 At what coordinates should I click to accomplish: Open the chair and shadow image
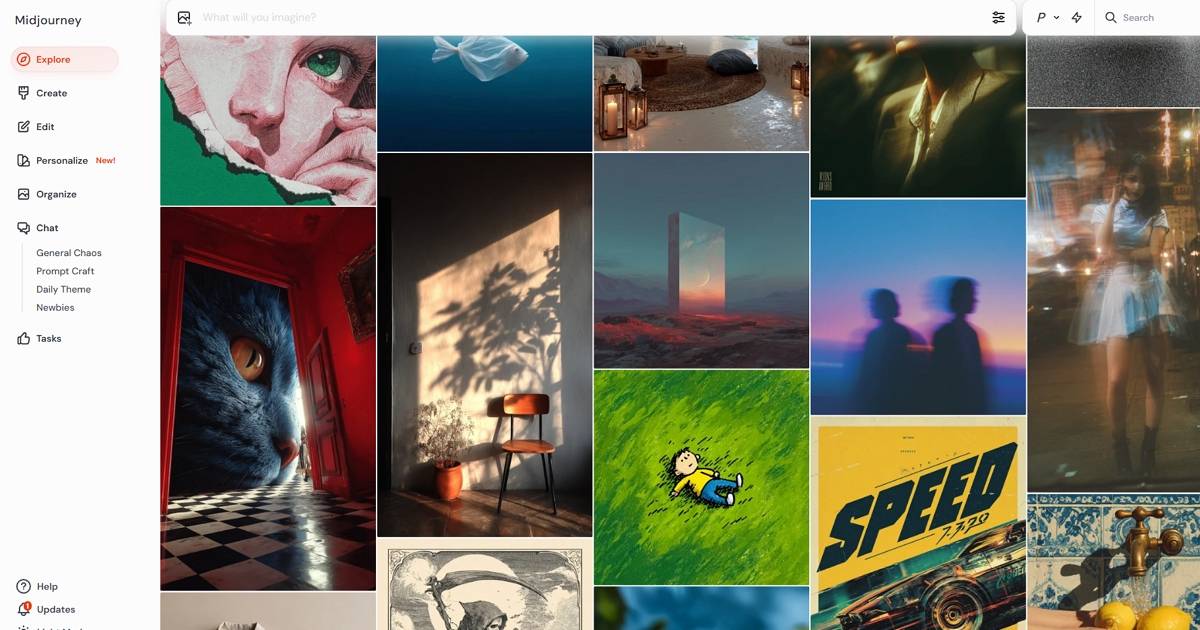pyautogui.click(x=485, y=345)
